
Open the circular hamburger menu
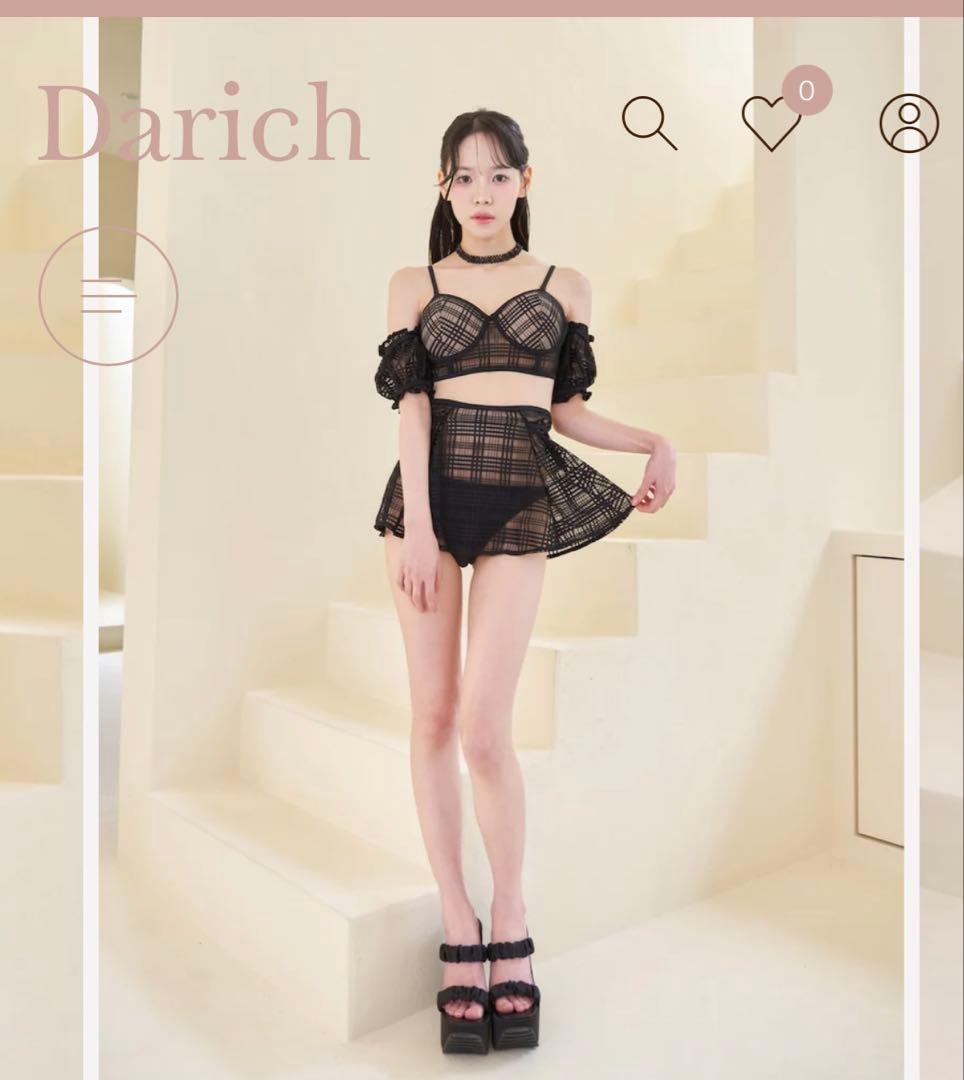click(108, 296)
